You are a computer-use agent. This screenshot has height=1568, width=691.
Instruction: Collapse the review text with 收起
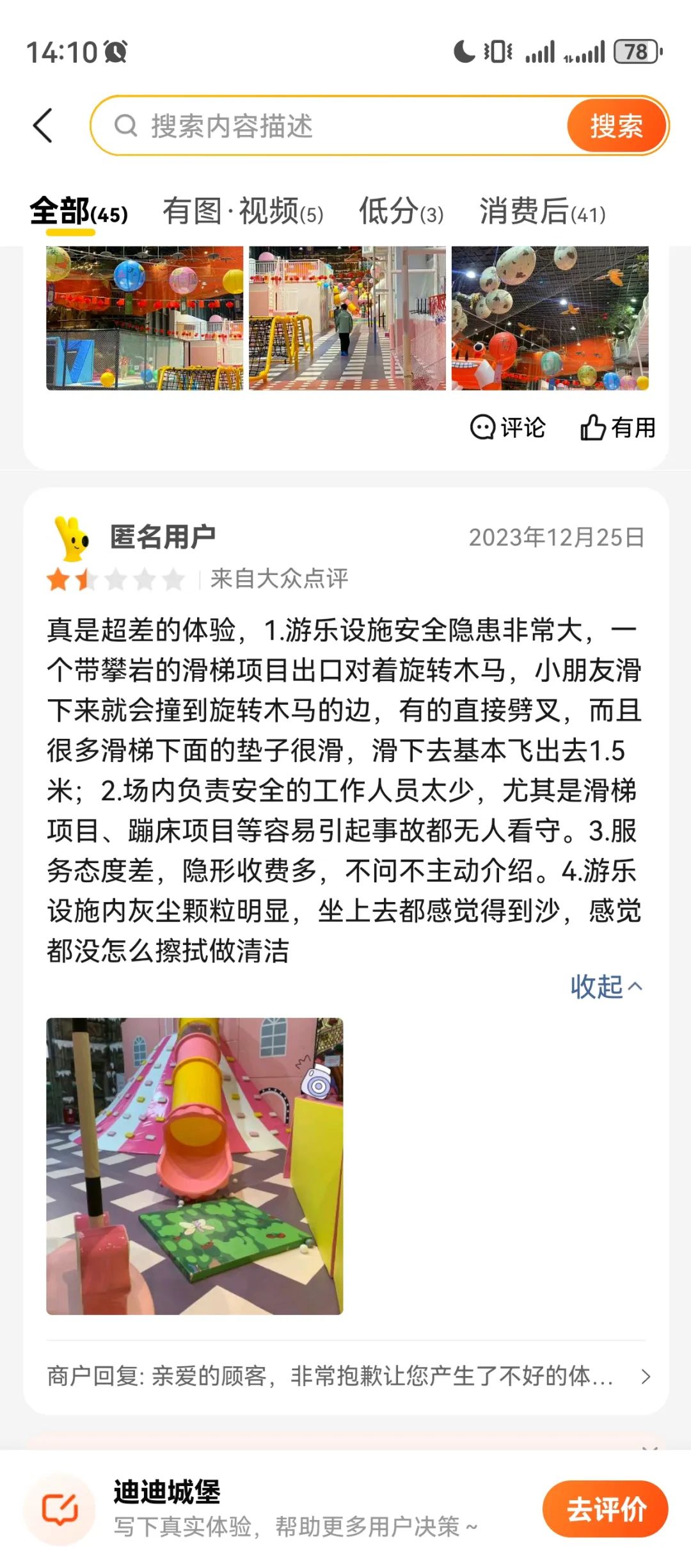pos(605,987)
